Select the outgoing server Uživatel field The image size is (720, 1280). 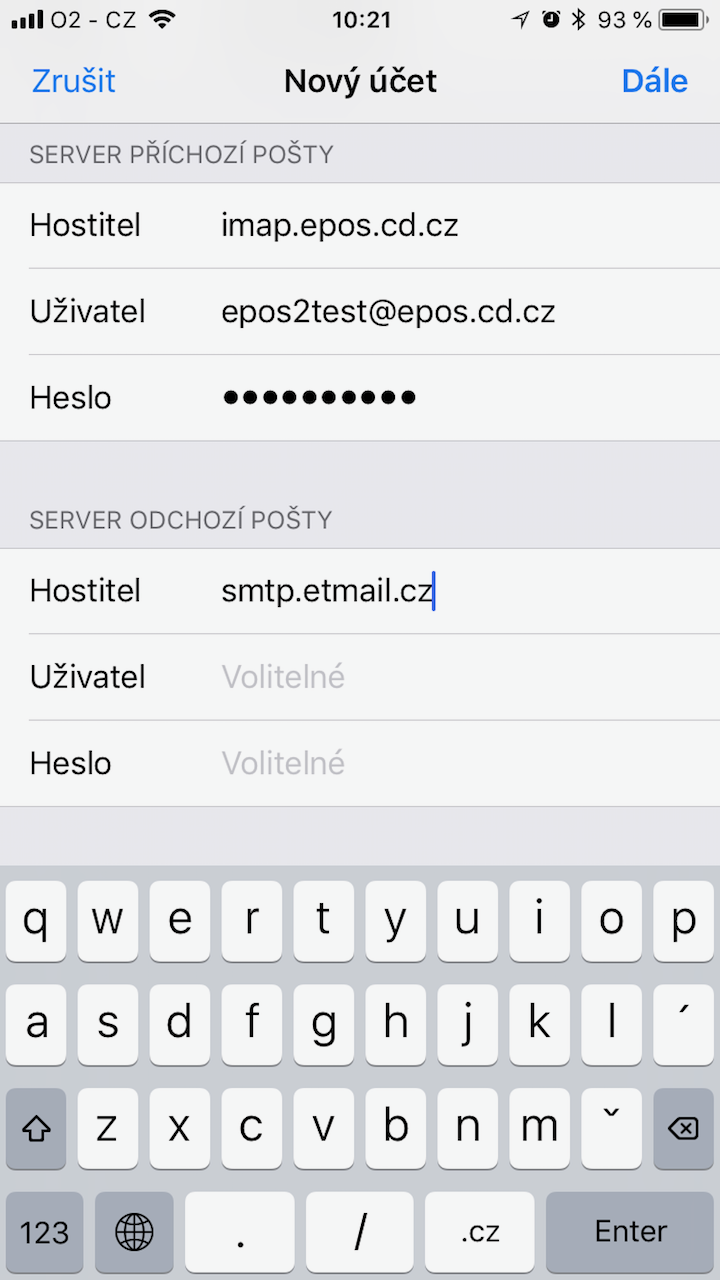(360, 677)
